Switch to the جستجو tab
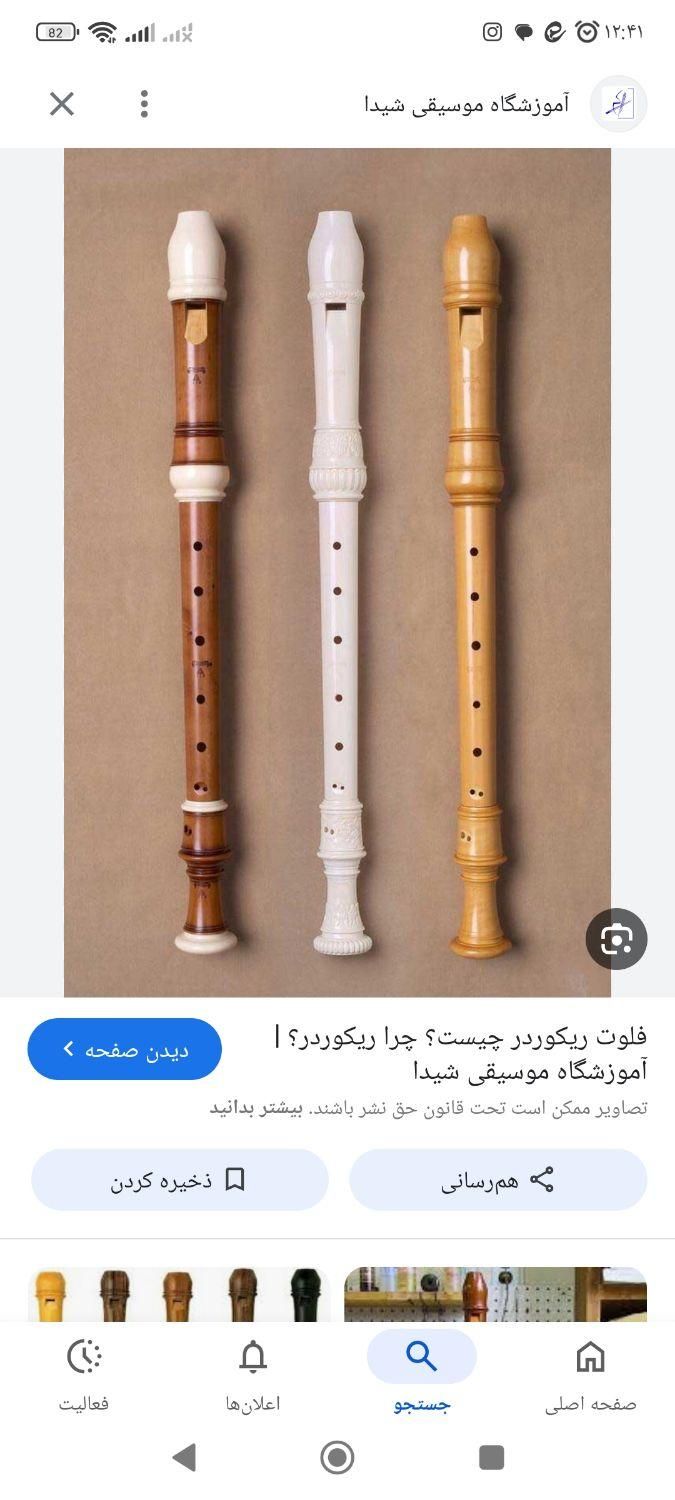675x1500 pixels. pos(421,1375)
